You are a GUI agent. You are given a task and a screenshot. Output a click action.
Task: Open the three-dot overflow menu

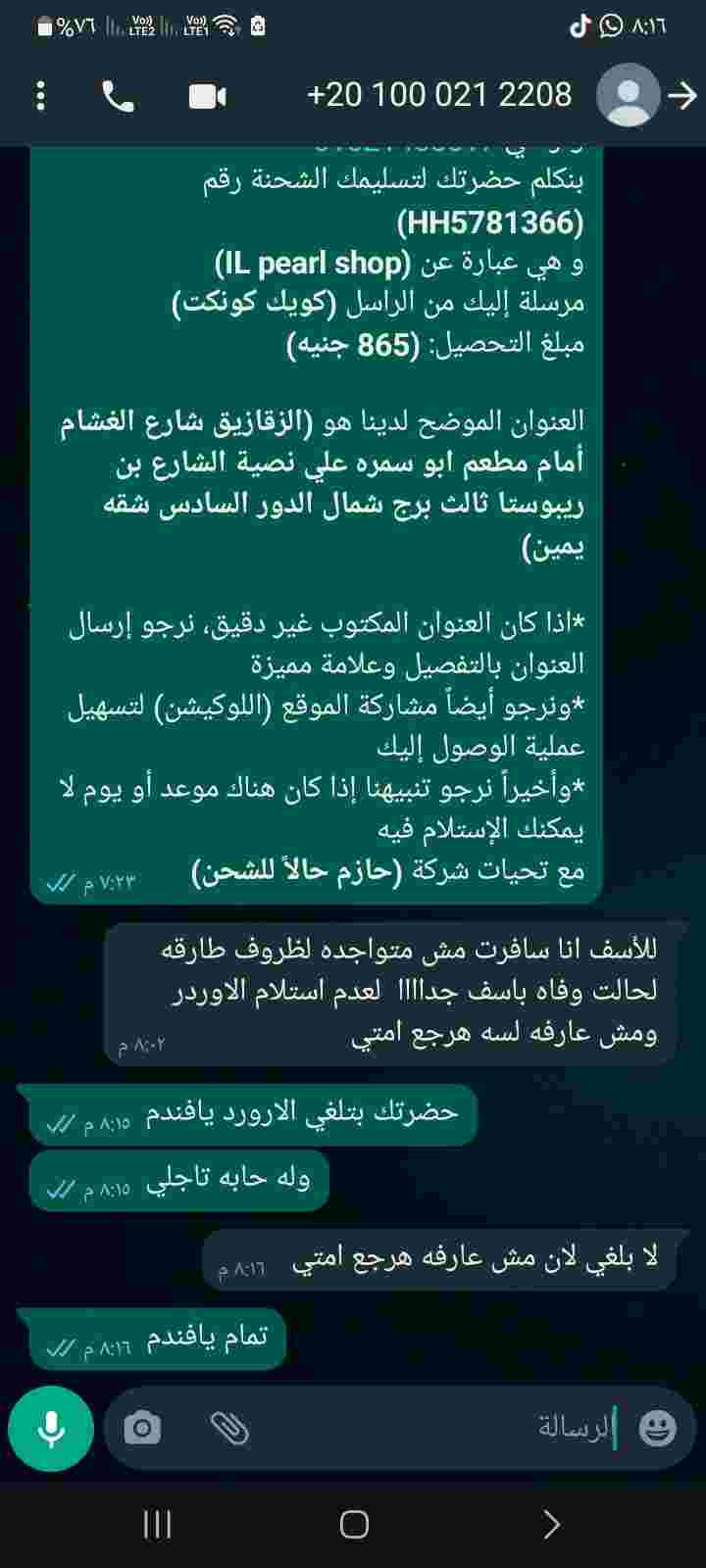tap(40, 95)
